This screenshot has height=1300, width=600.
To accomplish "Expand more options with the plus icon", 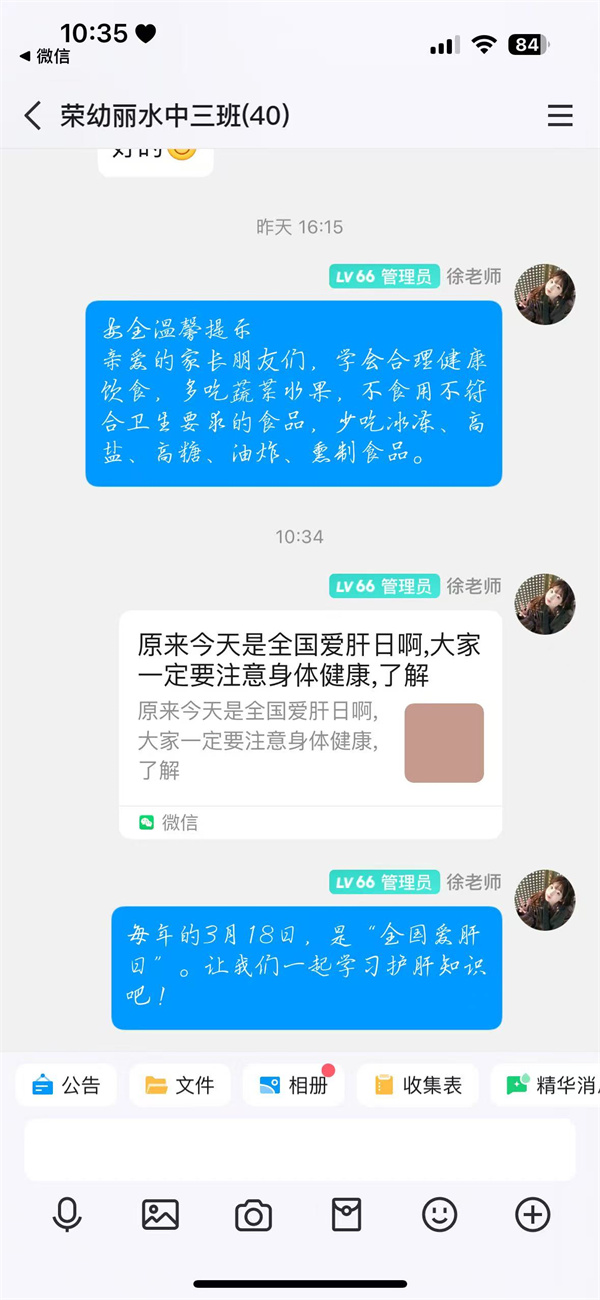I will point(532,1215).
